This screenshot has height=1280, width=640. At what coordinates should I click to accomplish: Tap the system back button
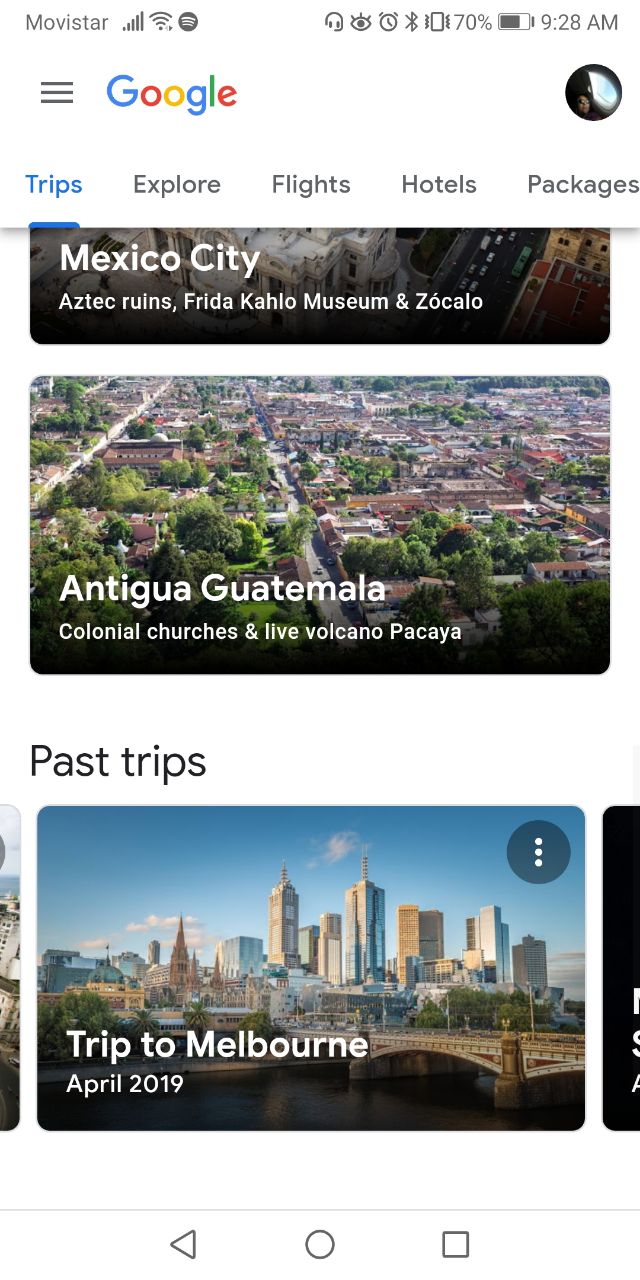pyautogui.click(x=183, y=1244)
